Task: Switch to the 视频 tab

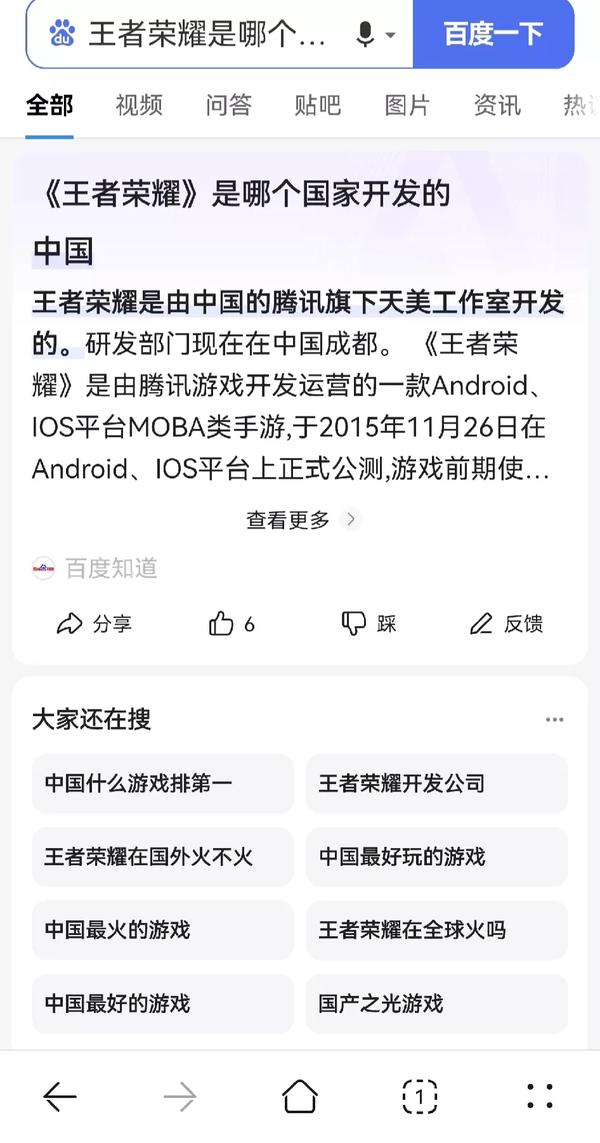Action: click(x=138, y=105)
